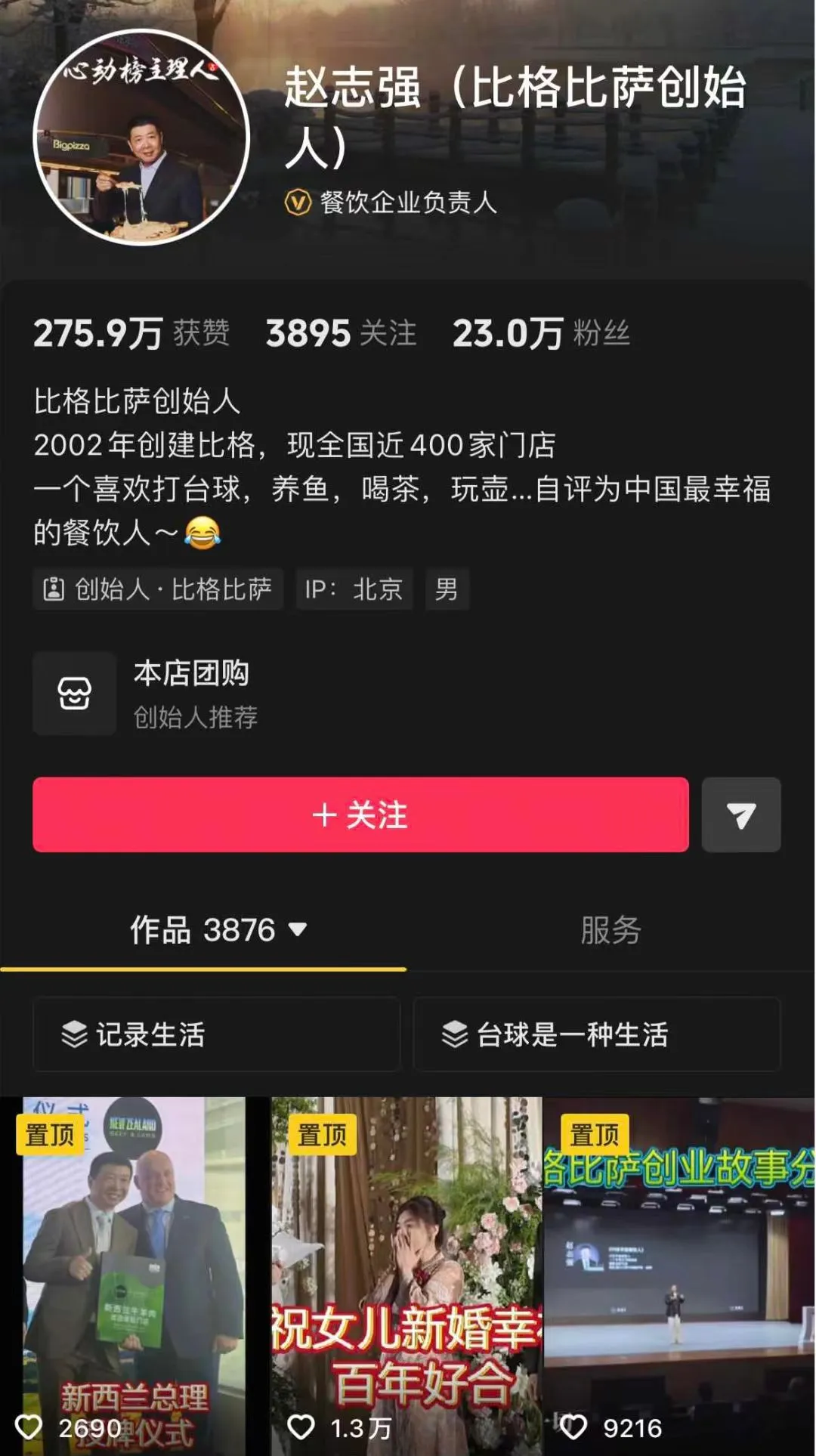816x1456 pixels.
Task: Show the 275.9万 获赞 likes details
Action: (x=131, y=333)
